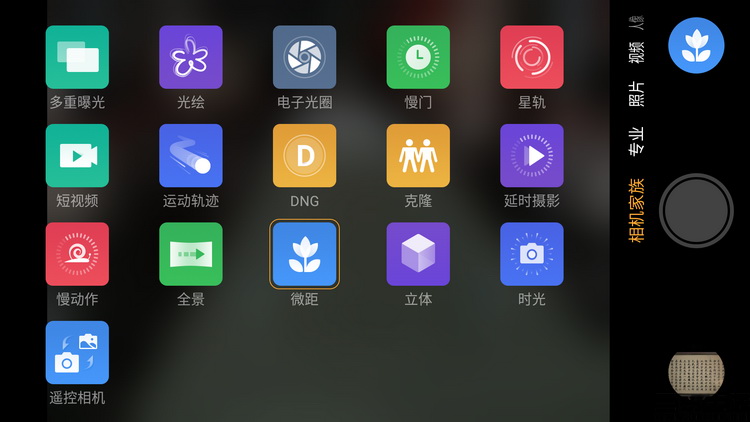Image resolution: width=750 pixels, height=422 pixels.
Task: Select the 多重曝光 mode
Action: (77, 58)
